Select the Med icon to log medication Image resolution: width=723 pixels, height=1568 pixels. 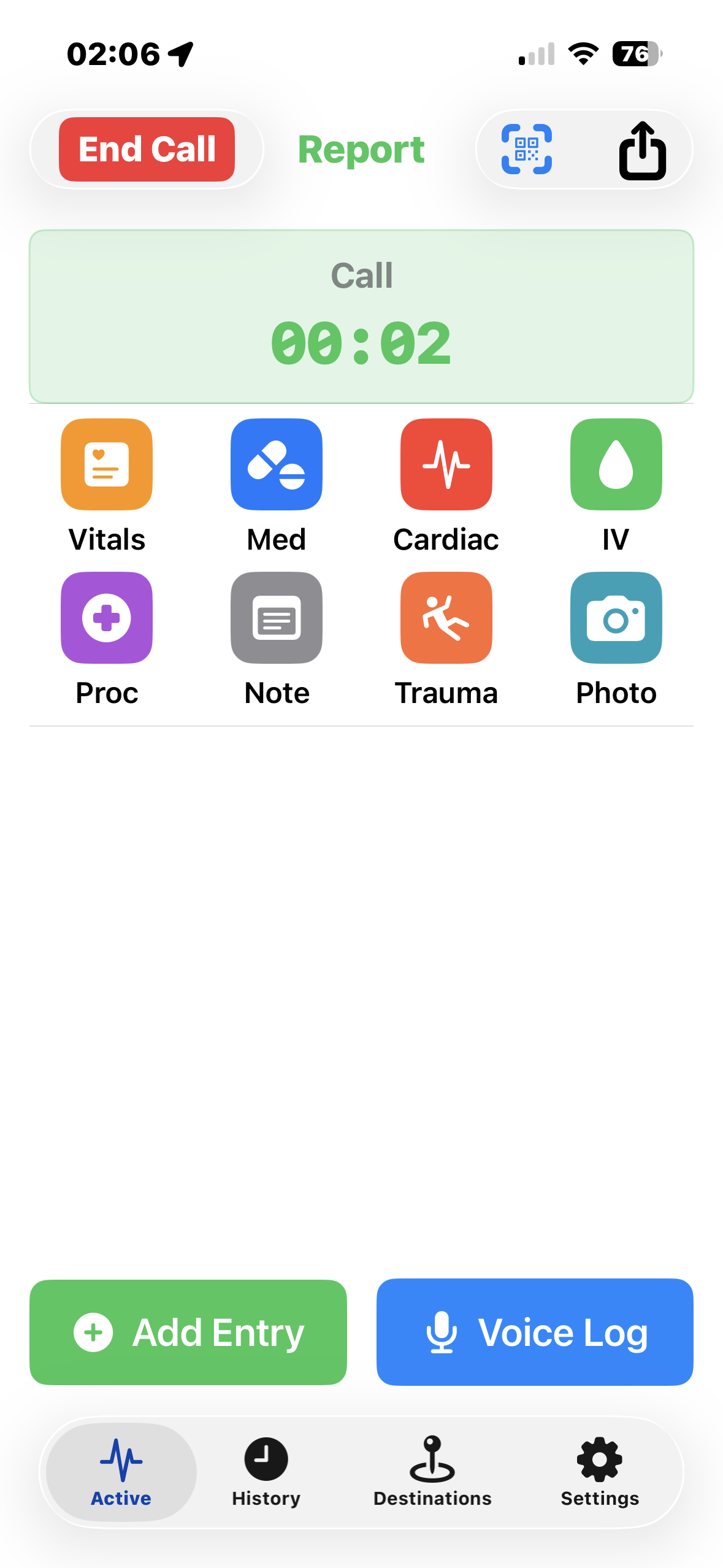pyautogui.click(x=276, y=464)
